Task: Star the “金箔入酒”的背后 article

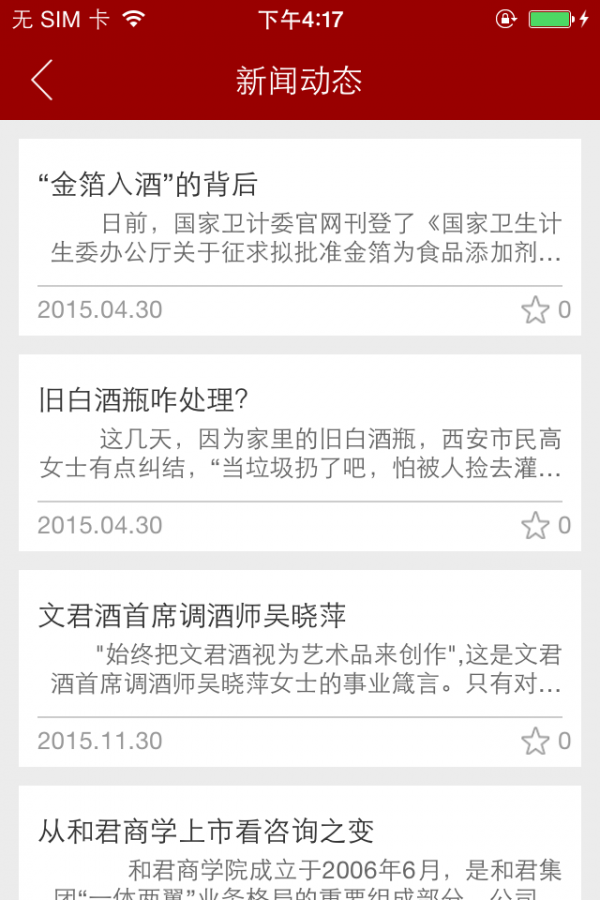Action: click(536, 310)
